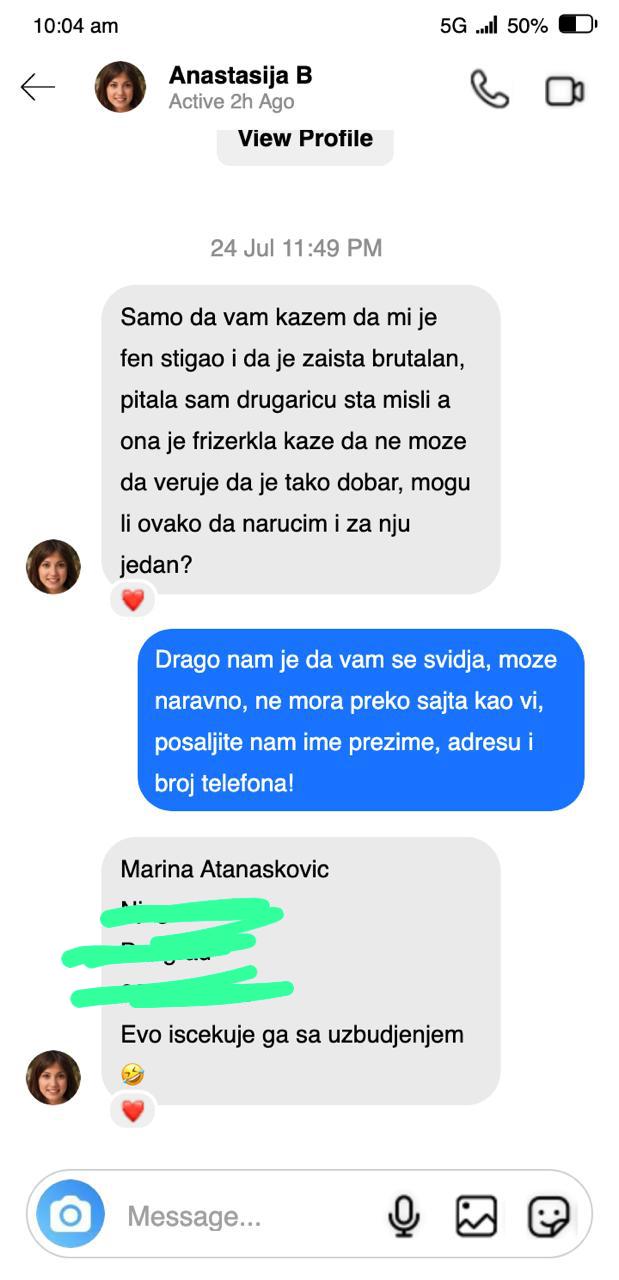The width and height of the screenshot is (619, 1280).
Task: Open Anastasija B's profile photo in header
Action: point(120,87)
